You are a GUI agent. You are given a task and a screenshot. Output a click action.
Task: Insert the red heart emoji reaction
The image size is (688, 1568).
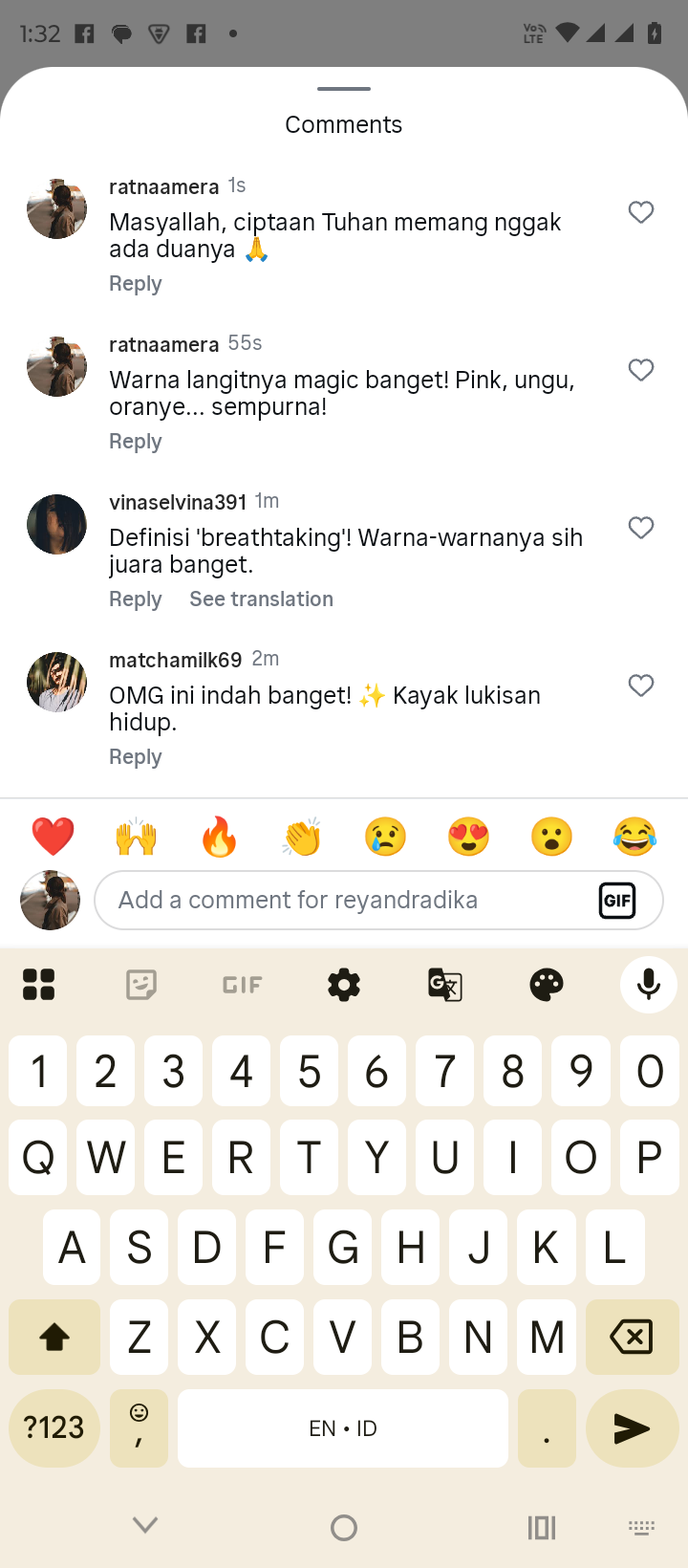point(53,838)
